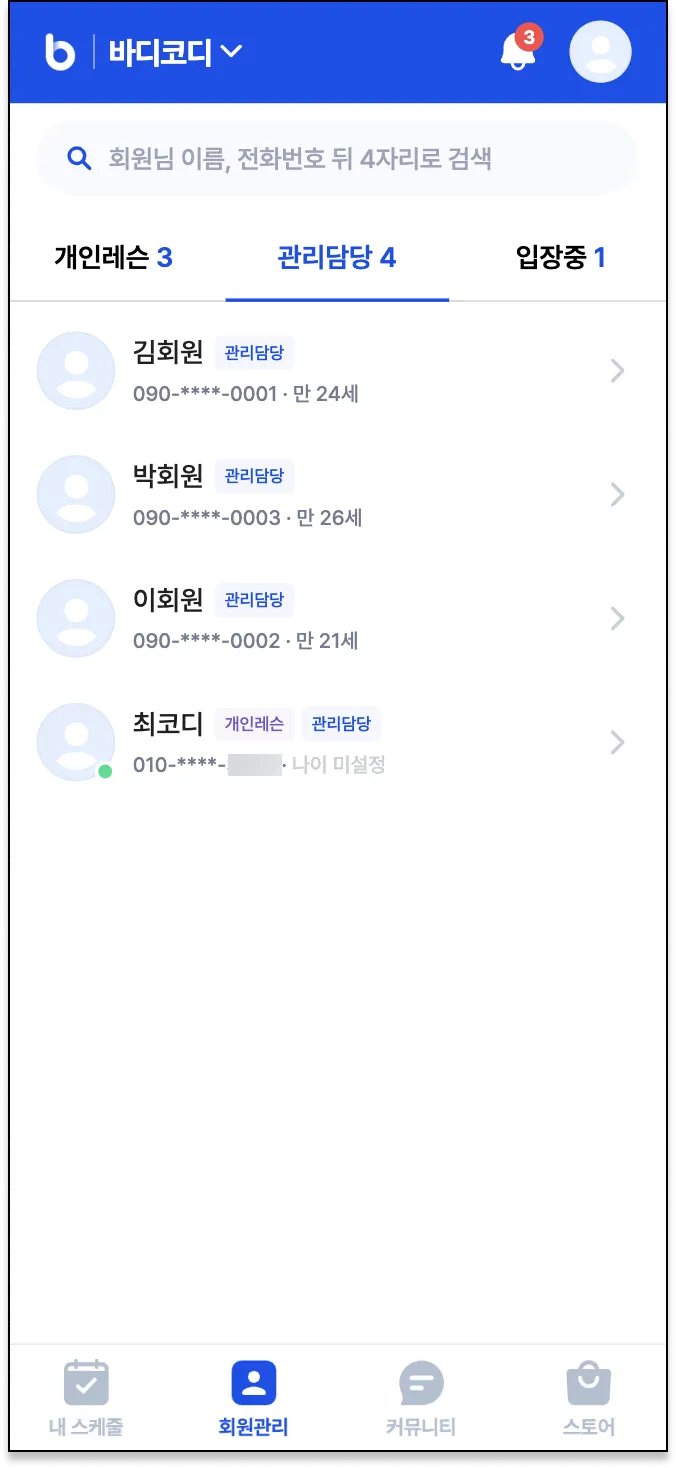This screenshot has height=1468, width=676.
Task: Open the 커뮤니티 tab
Action: pyautogui.click(x=421, y=1398)
